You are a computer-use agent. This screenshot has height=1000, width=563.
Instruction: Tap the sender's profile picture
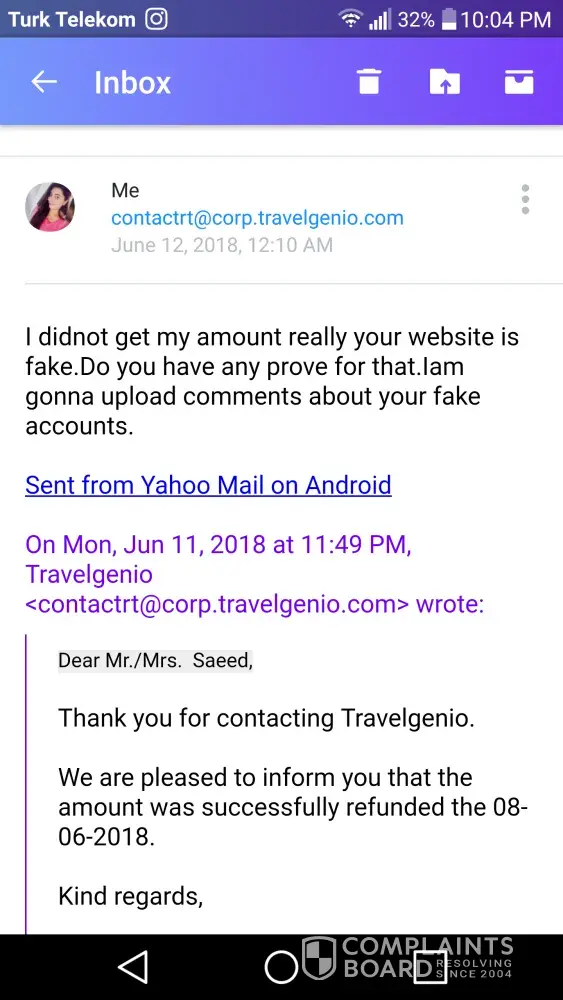pyautogui.click(x=50, y=207)
